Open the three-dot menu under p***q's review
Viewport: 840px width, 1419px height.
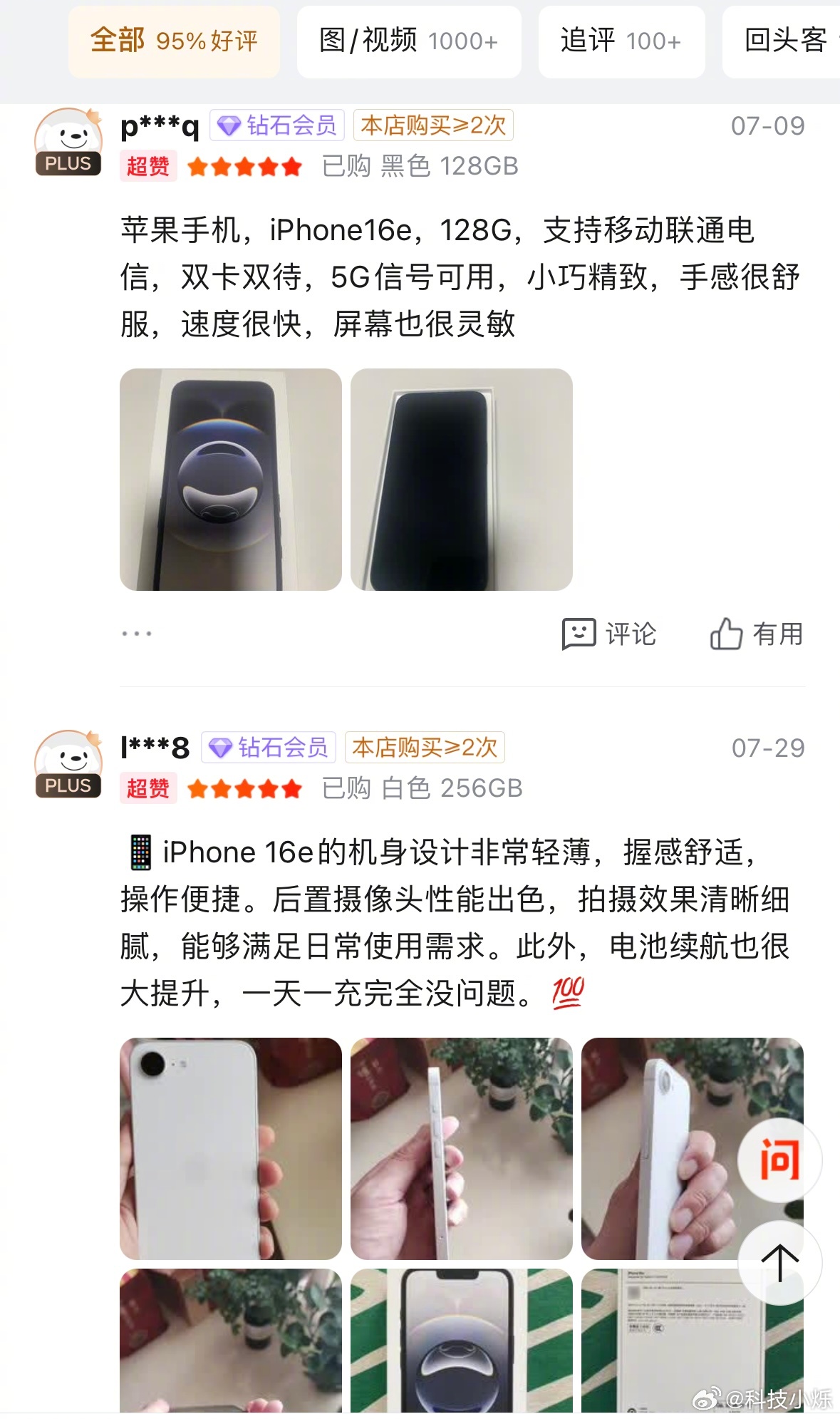(136, 633)
